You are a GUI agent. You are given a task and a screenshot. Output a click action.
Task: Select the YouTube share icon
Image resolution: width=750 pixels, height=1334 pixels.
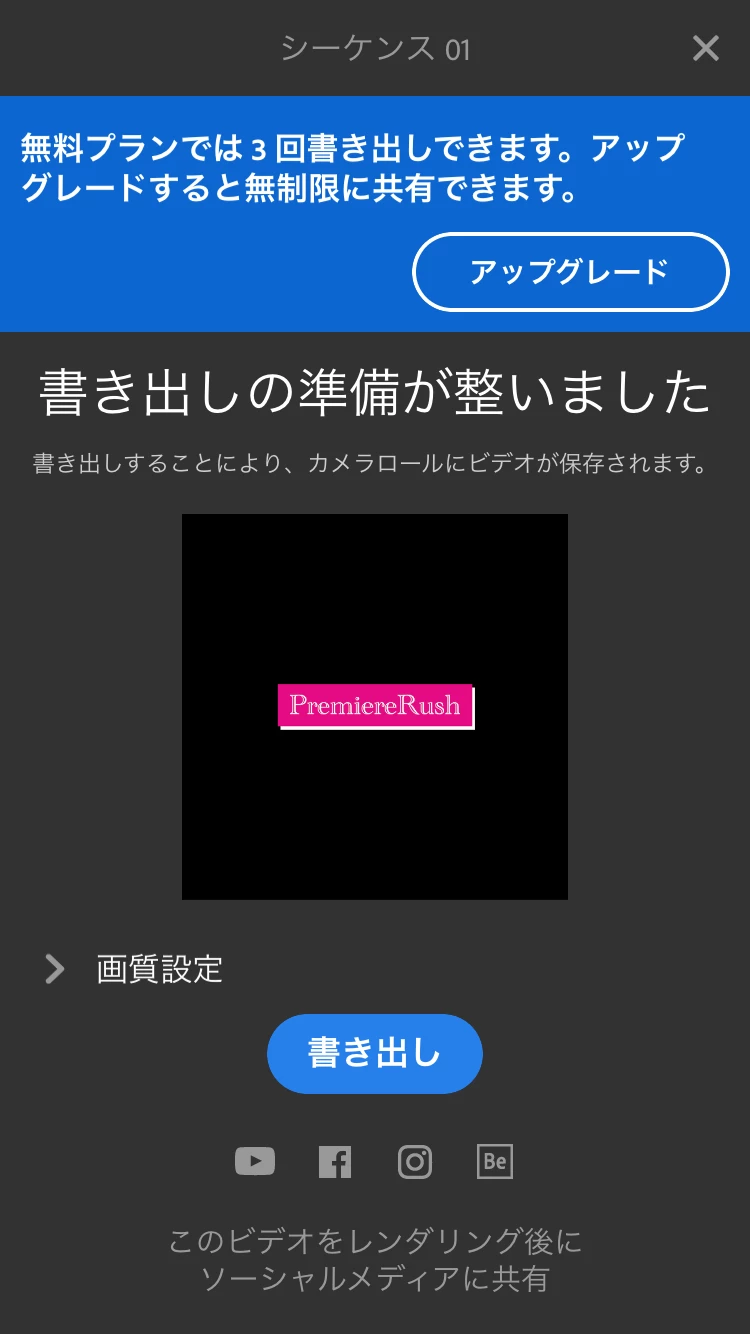(255, 1161)
